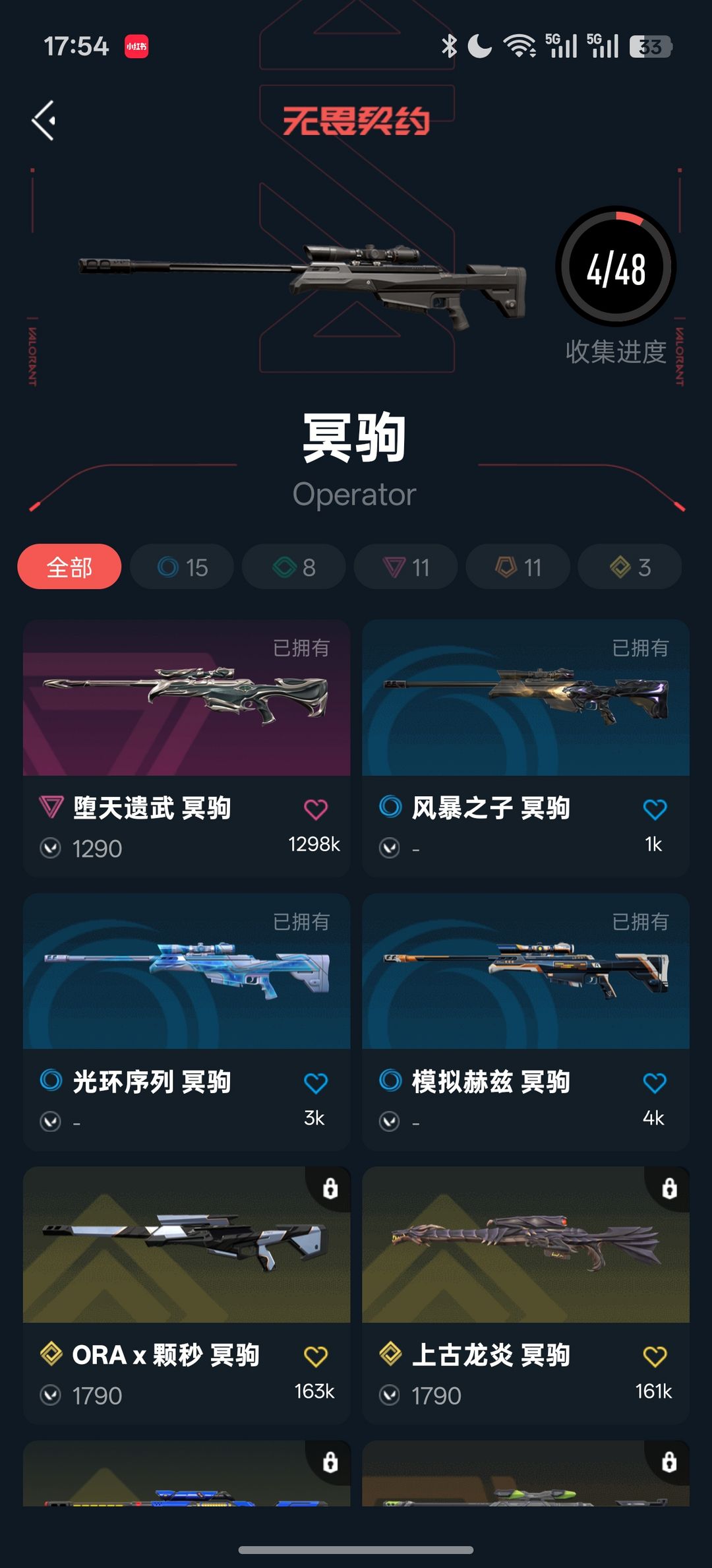Filter skins by the blue tier (15)
Image resolution: width=712 pixels, height=1568 pixels.
tap(182, 567)
